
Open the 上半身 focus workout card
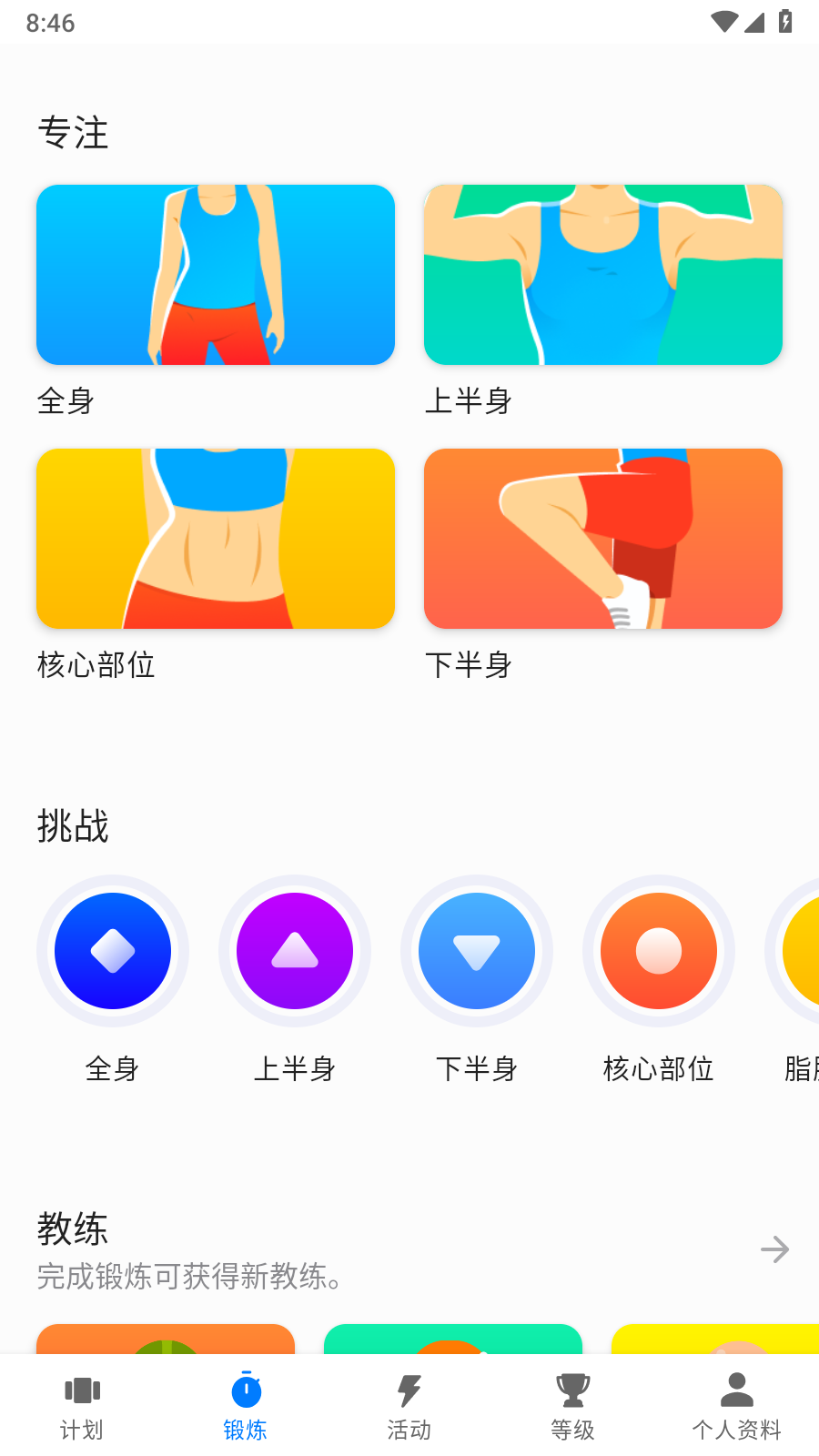(603, 274)
